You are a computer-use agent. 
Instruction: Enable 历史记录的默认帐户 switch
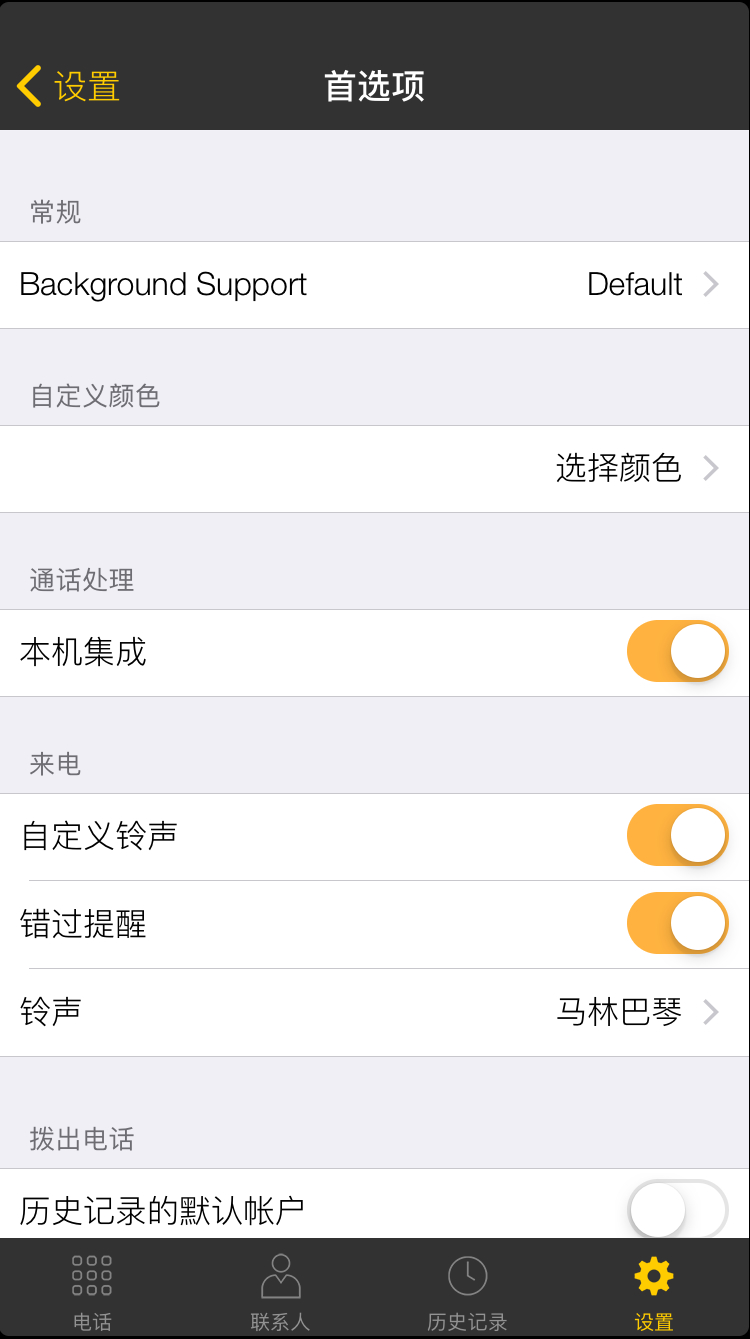(677, 1210)
